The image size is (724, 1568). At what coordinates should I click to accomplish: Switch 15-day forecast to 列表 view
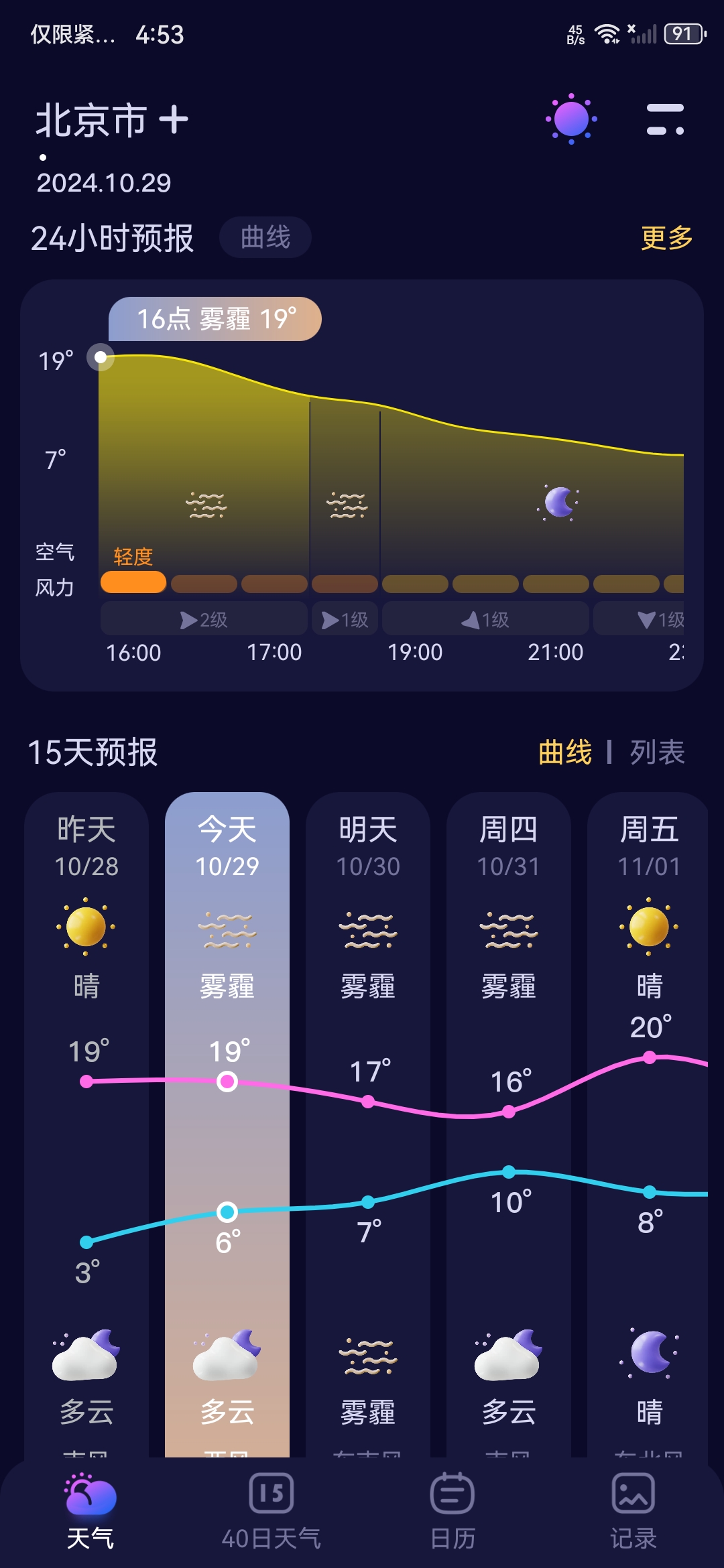tap(657, 752)
